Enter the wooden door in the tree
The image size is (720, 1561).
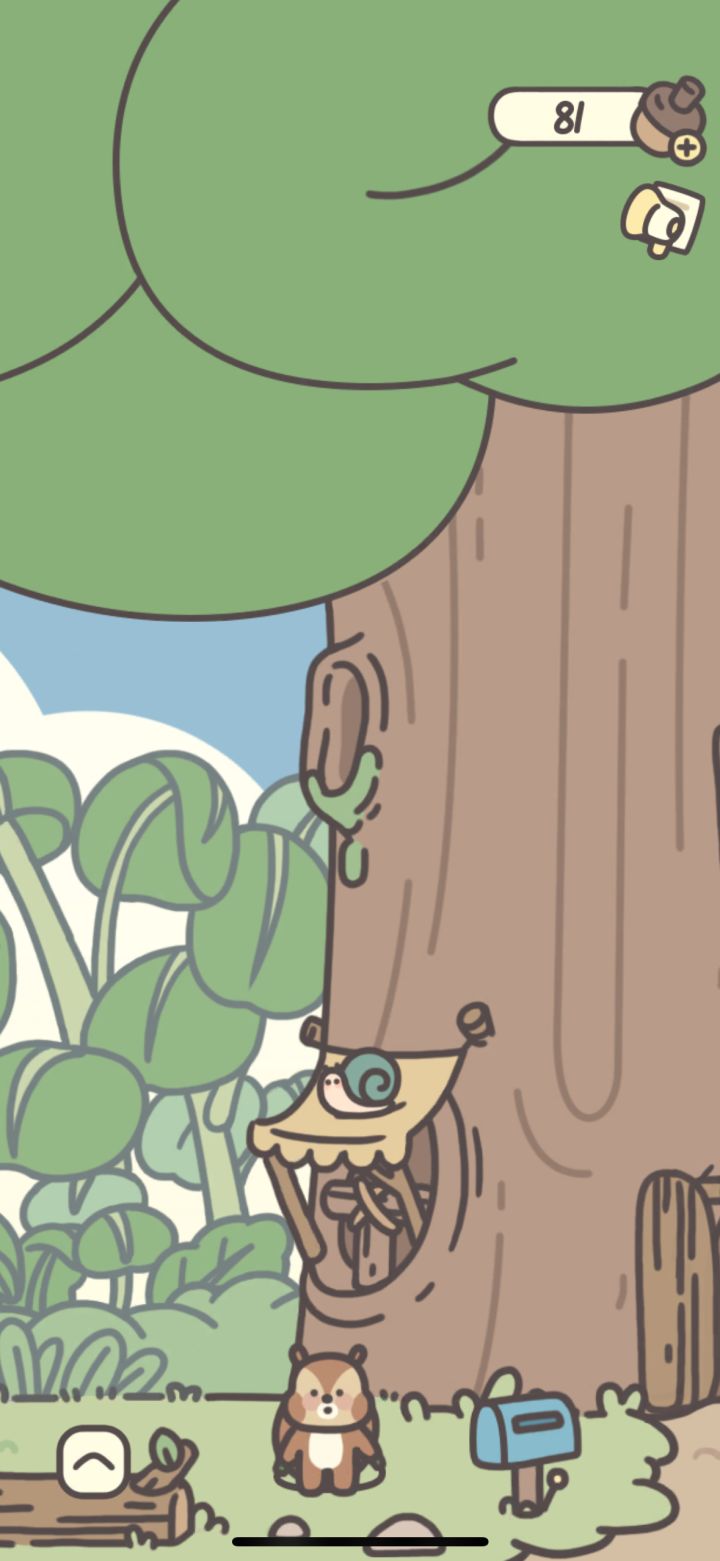[x=678, y=1290]
